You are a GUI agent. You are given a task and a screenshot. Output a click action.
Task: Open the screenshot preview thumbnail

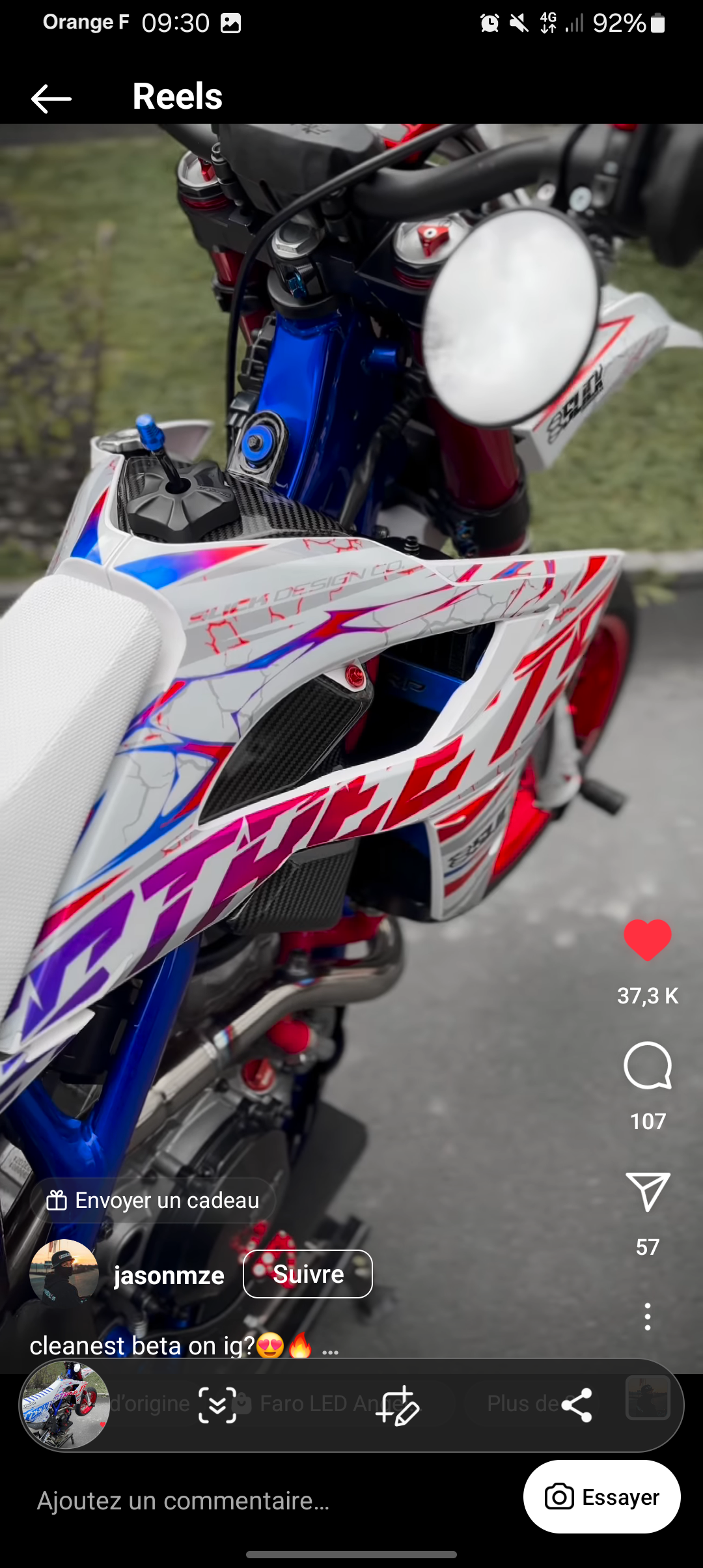65,1405
